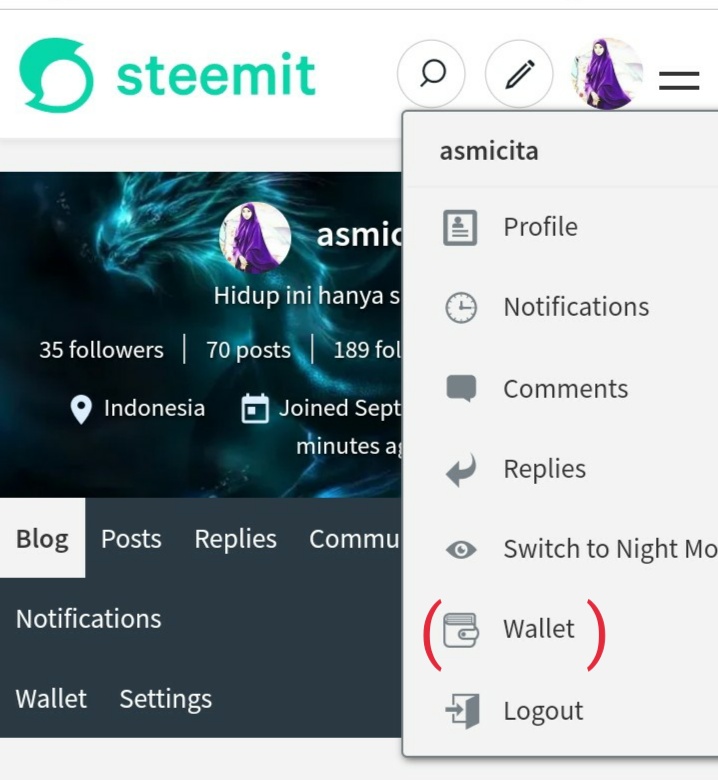Viewport: 718px width, 780px height.
Task: Log out of the account
Action: 543,711
